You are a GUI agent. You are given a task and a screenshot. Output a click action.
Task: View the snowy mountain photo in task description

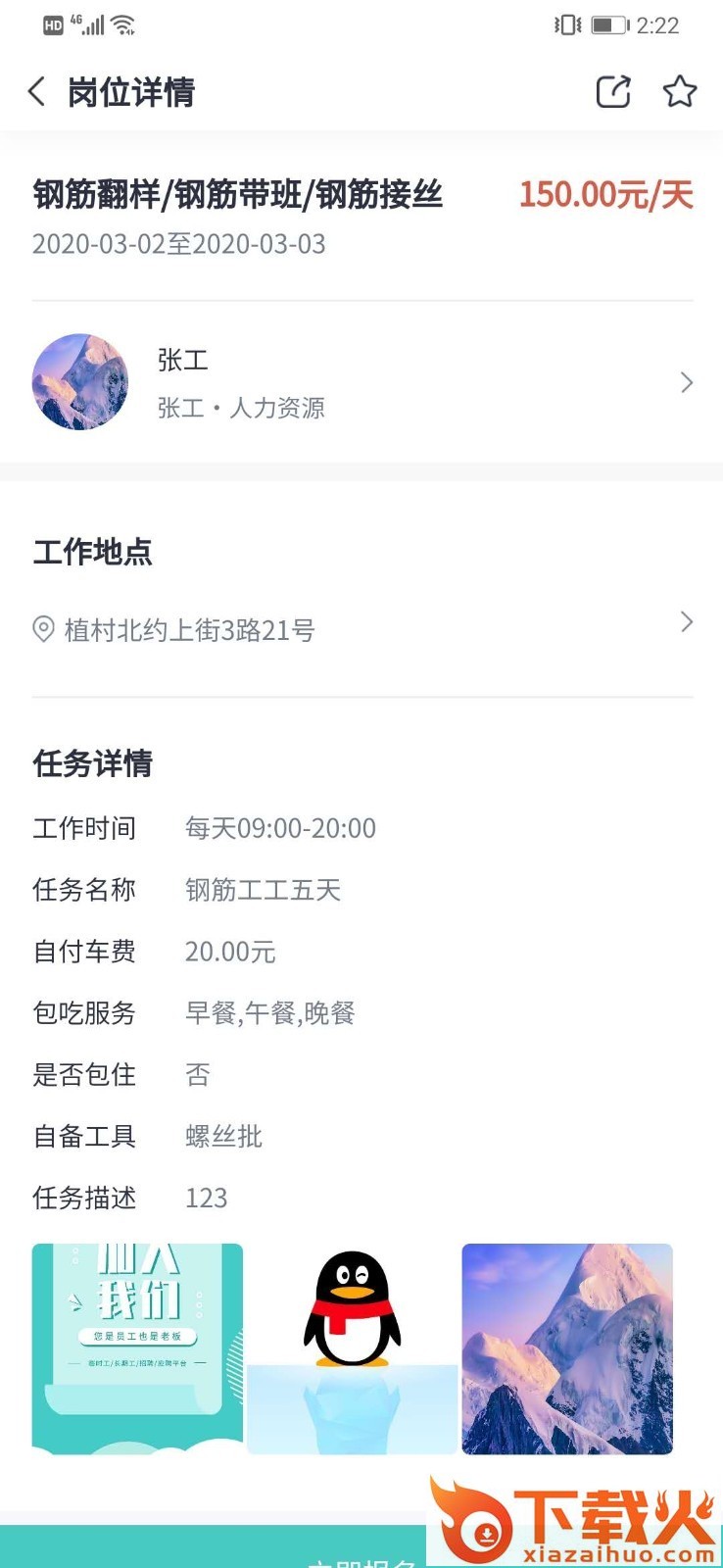coord(567,1347)
